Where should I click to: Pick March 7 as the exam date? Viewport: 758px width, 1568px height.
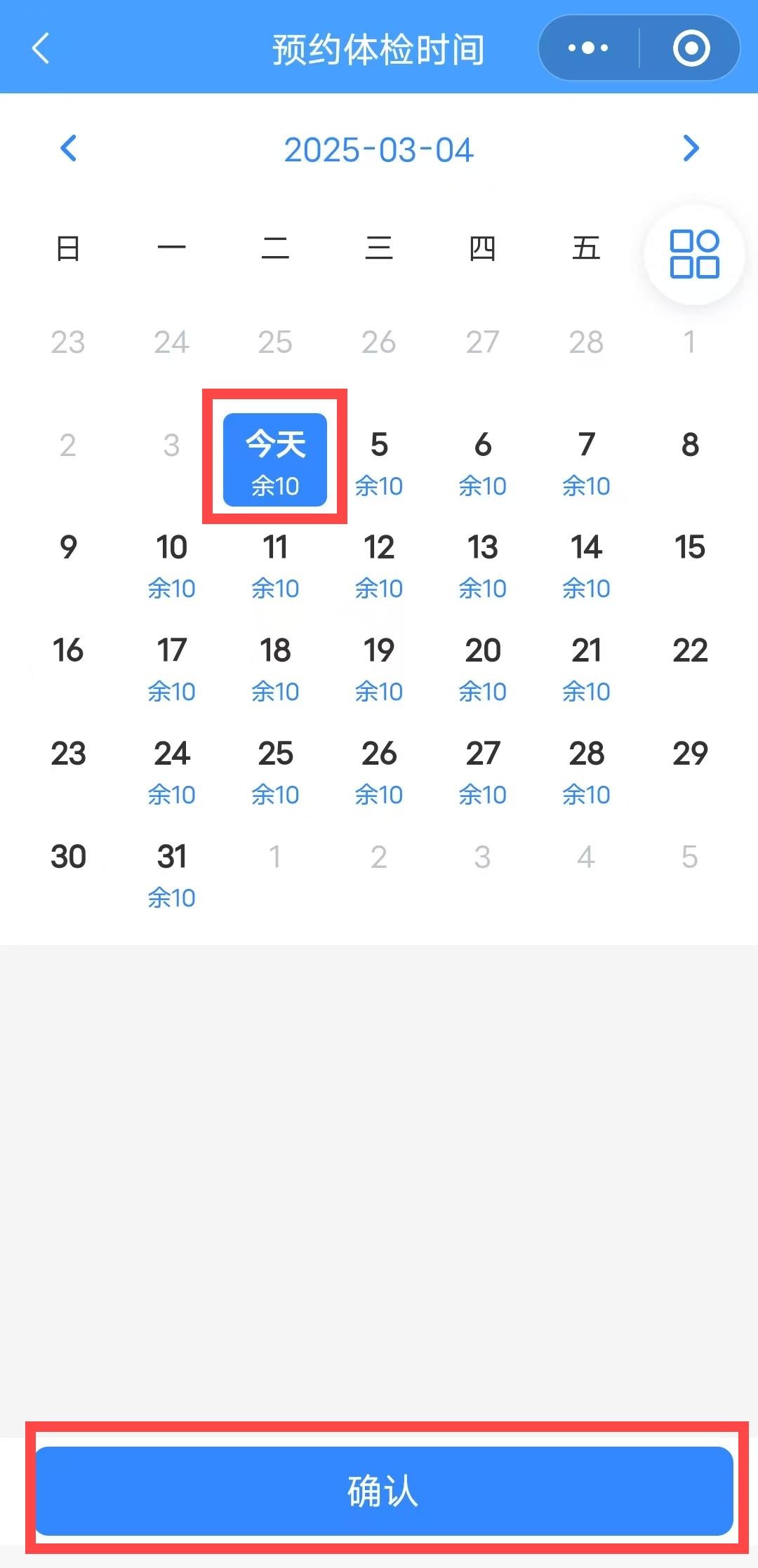tap(587, 462)
